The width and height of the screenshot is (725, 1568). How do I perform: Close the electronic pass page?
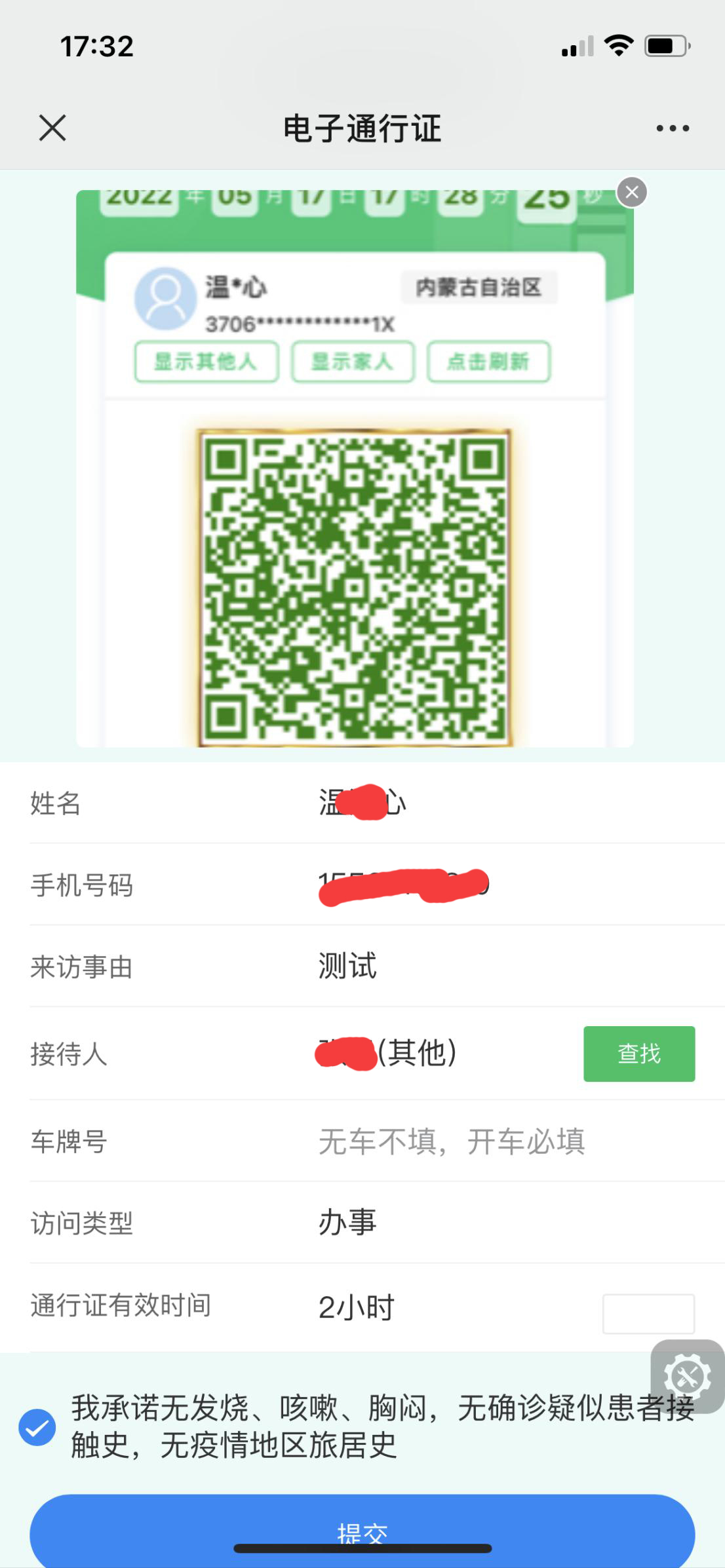tap(52, 128)
